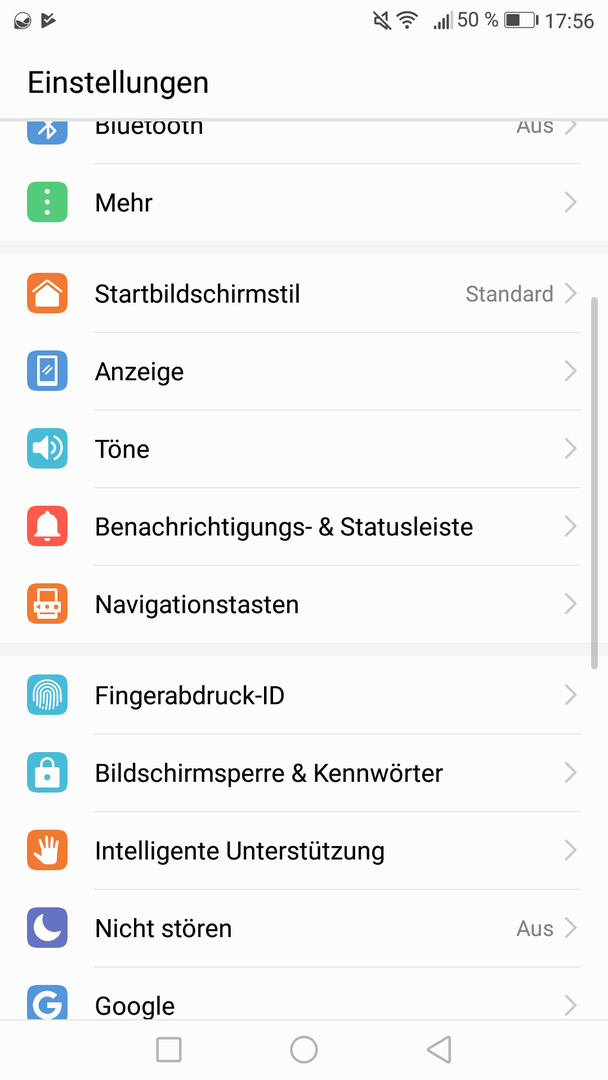Image resolution: width=608 pixels, height=1080 pixels.
Task: Tap the system back button
Action: pyautogui.click(x=439, y=1050)
